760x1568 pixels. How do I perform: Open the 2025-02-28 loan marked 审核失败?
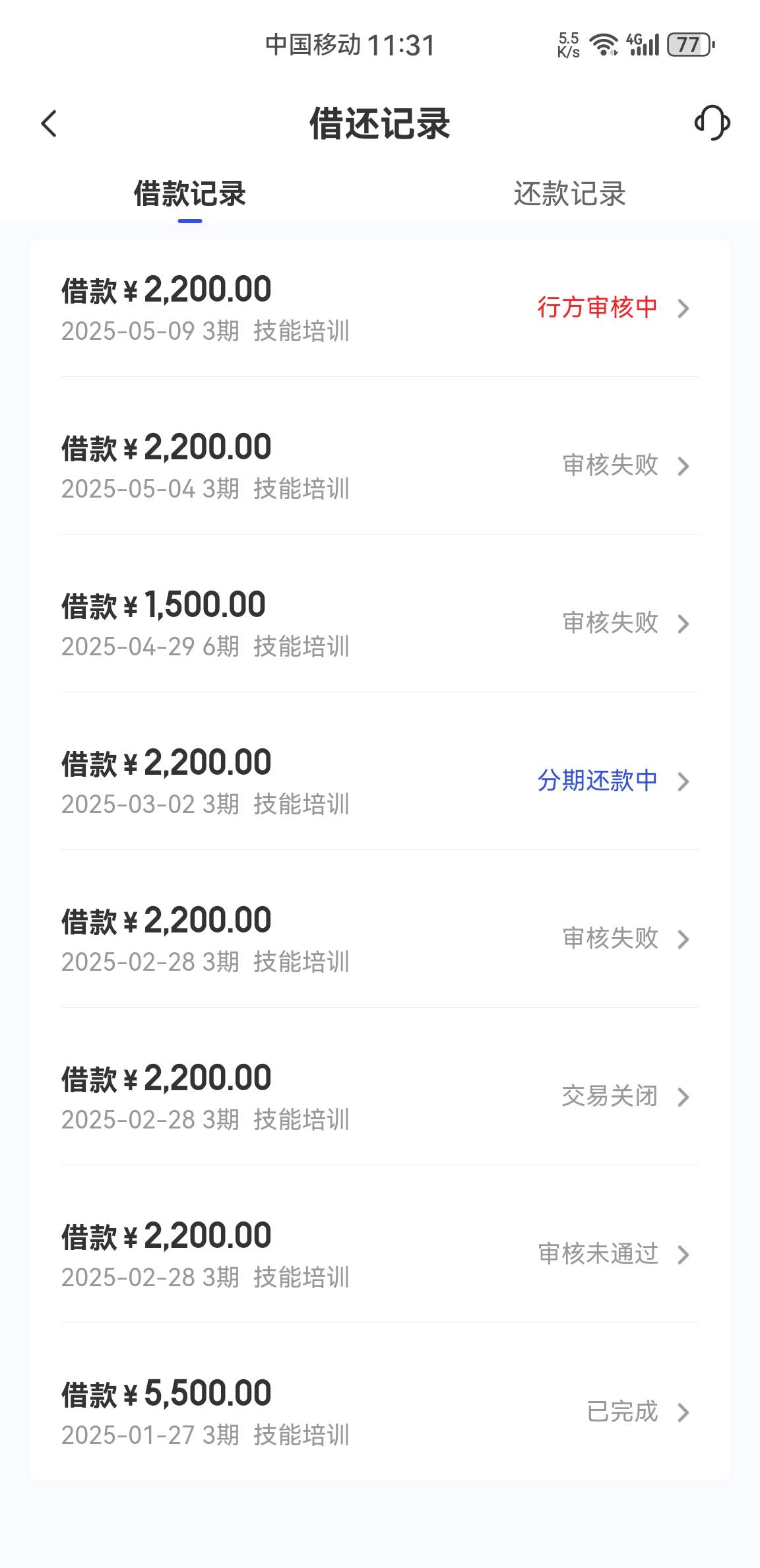click(380, 939)
